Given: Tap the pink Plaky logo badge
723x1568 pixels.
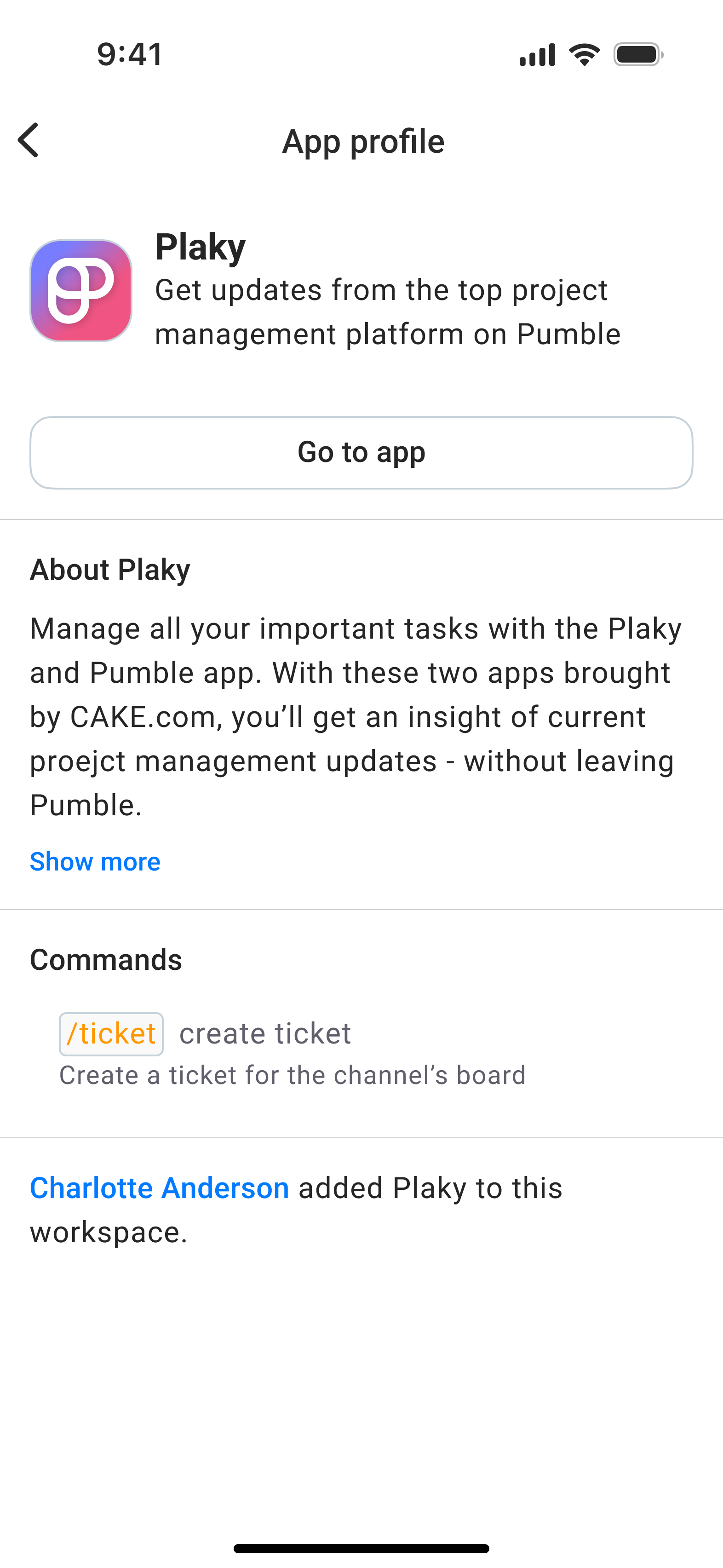Looking at the screenshot, I should click(x=80, y=288).
